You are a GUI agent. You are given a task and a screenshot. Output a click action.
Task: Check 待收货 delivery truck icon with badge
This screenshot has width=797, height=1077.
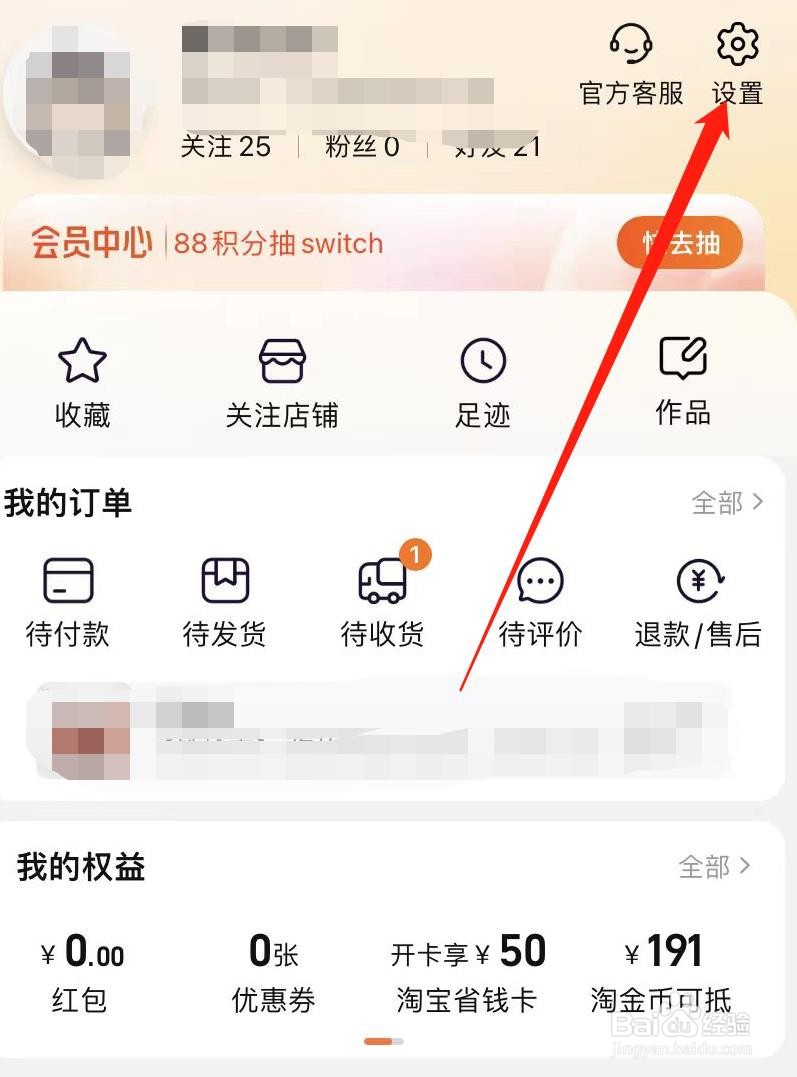click(x=380, y=583)
